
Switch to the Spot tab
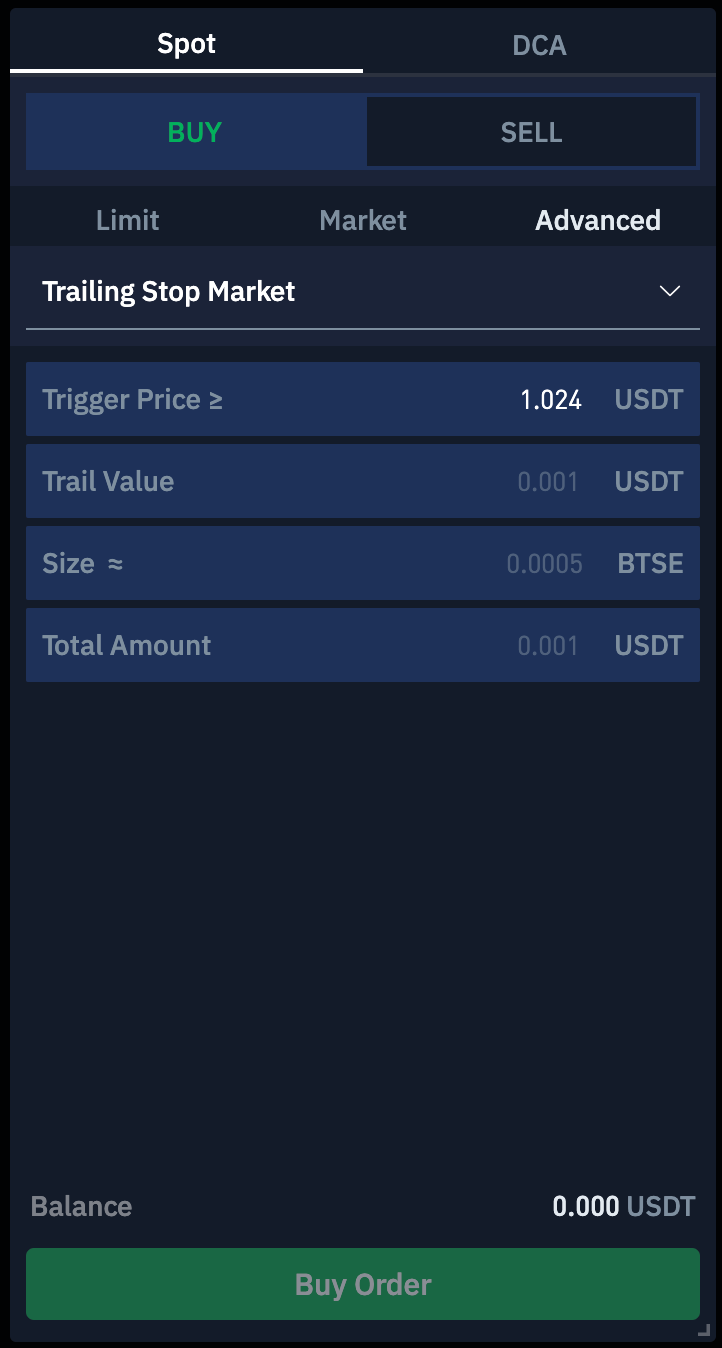[187, 44]
